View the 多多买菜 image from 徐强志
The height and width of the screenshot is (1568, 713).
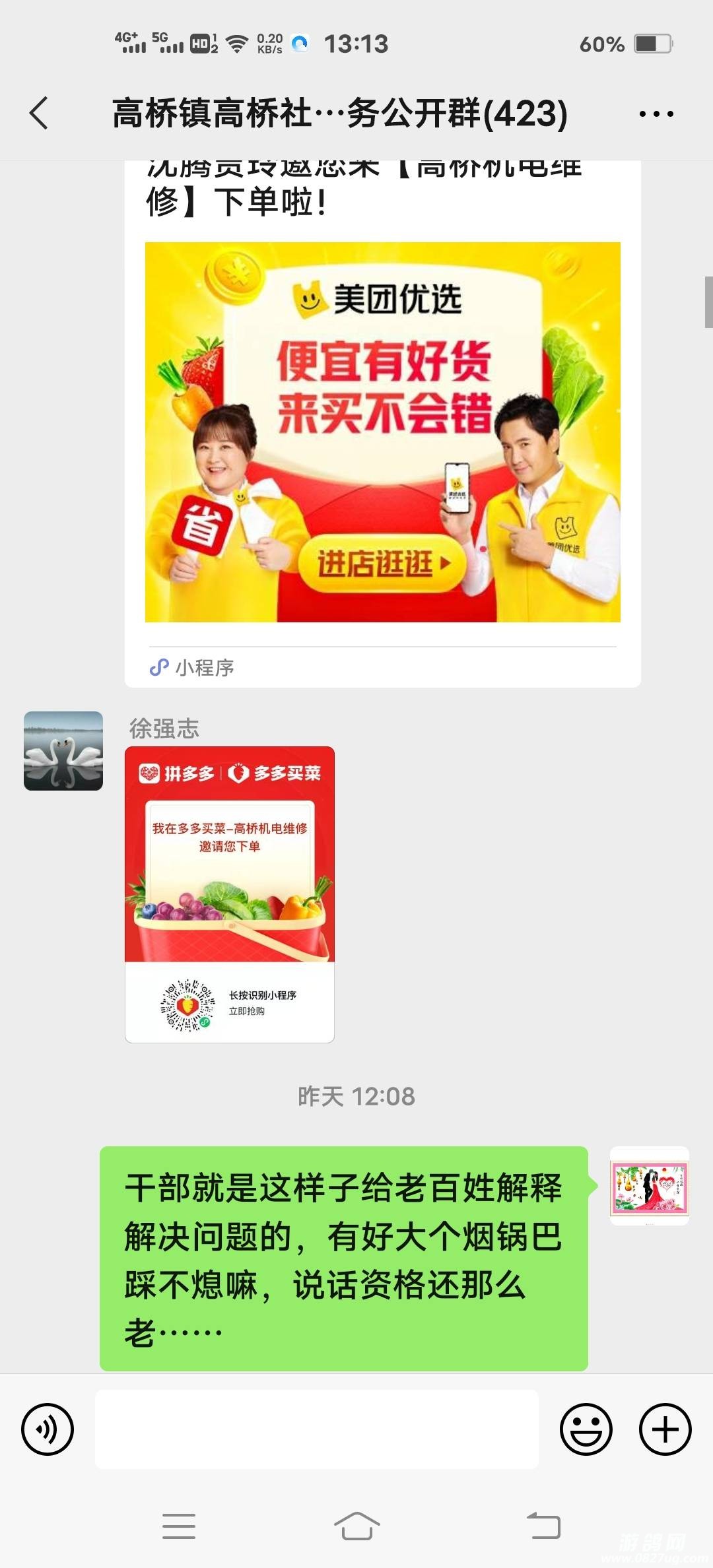click(x=230, y=894)
